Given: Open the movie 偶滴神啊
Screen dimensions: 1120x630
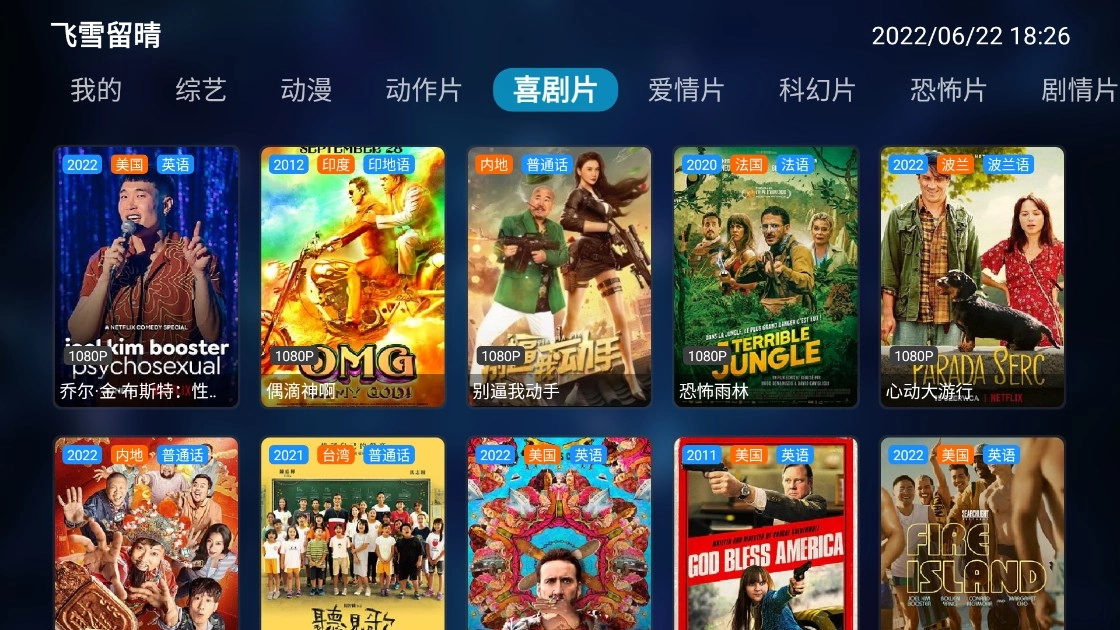Looking at the screenshot, I should point(353,277).
